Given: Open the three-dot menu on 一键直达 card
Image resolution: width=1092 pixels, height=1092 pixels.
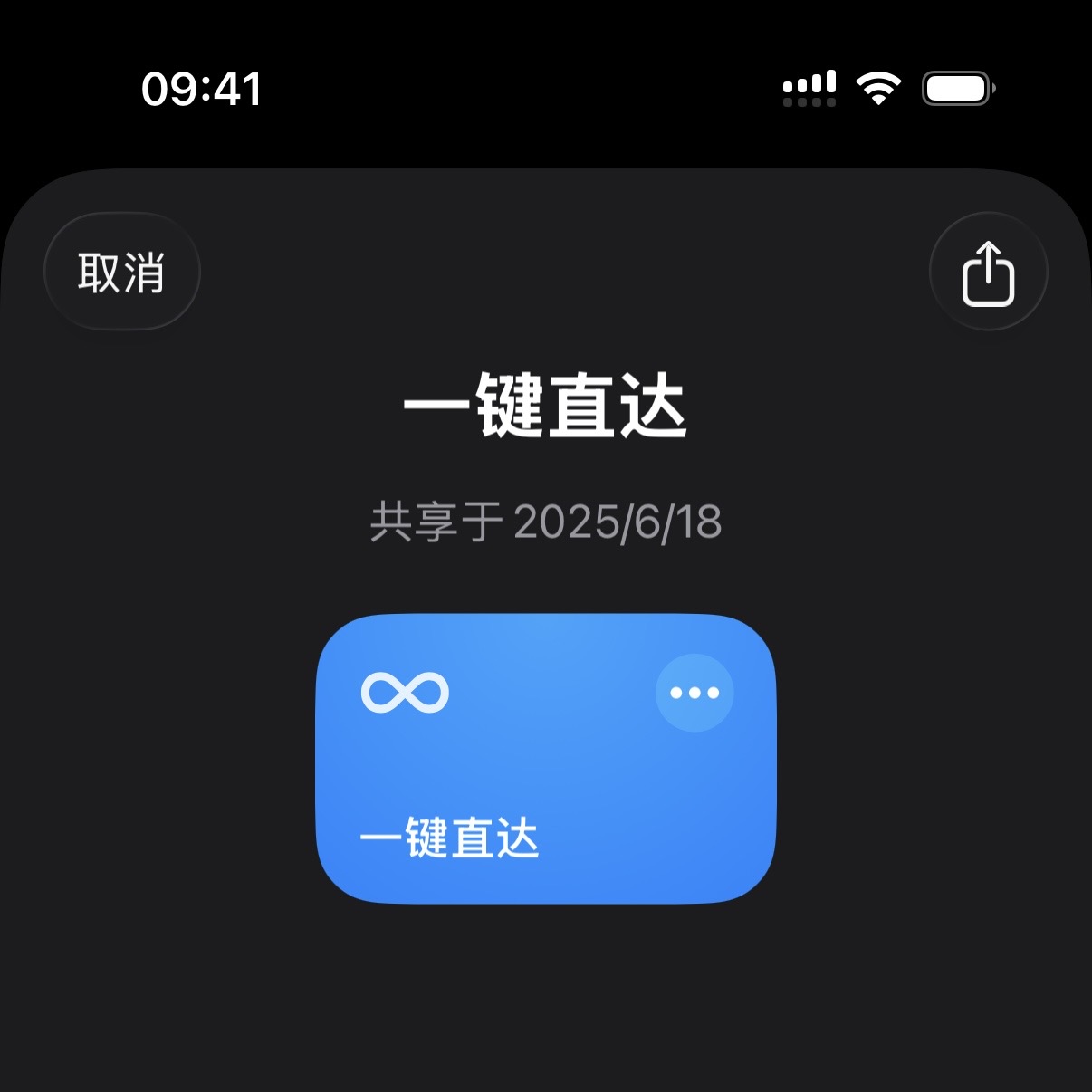Looking at the screenshot, I should coord(694,693).
